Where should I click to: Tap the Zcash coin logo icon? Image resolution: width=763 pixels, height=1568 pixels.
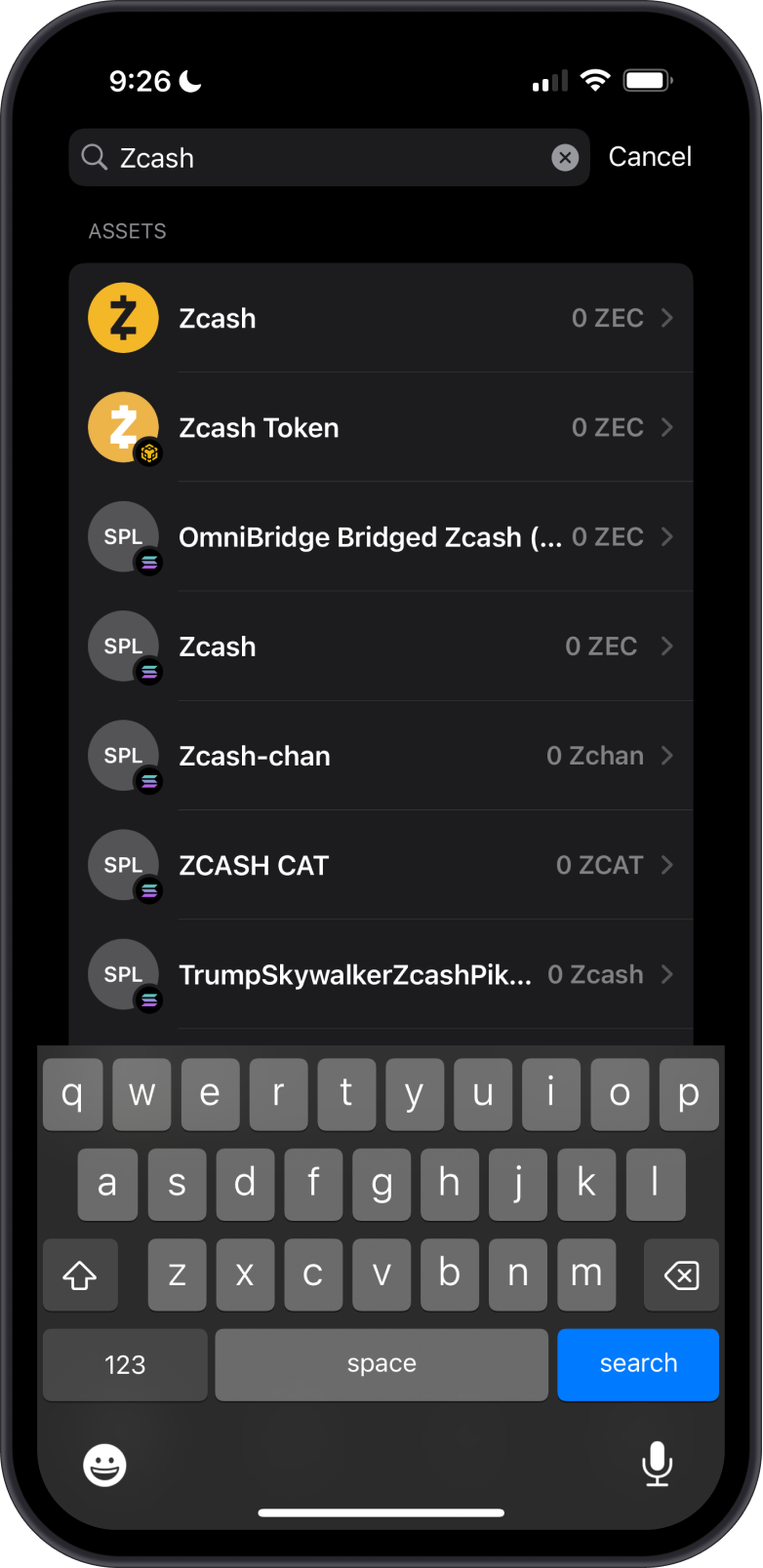pyautogui.click(x=123, y=317)
